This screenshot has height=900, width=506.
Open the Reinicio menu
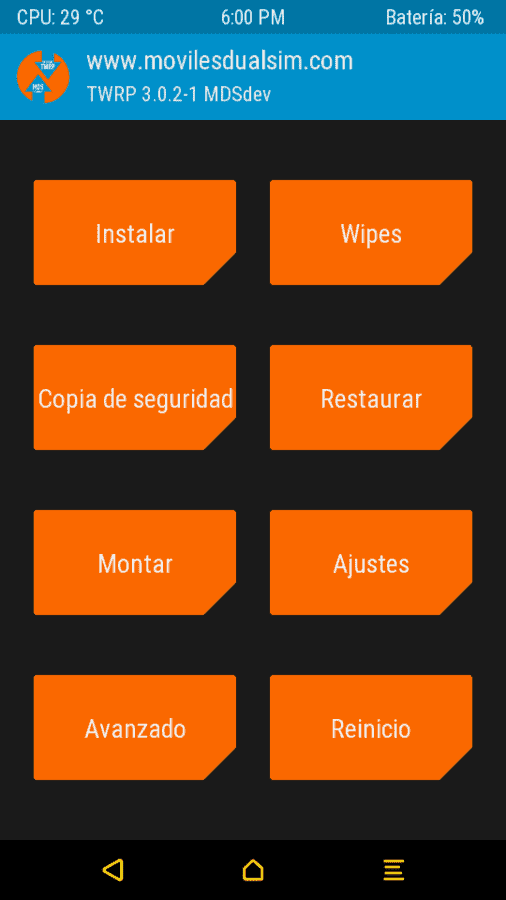[x=371, y=728]
